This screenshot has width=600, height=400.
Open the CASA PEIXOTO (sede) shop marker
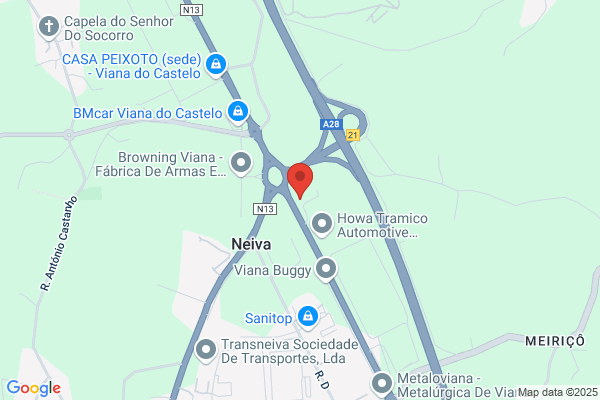pos(216,65)
